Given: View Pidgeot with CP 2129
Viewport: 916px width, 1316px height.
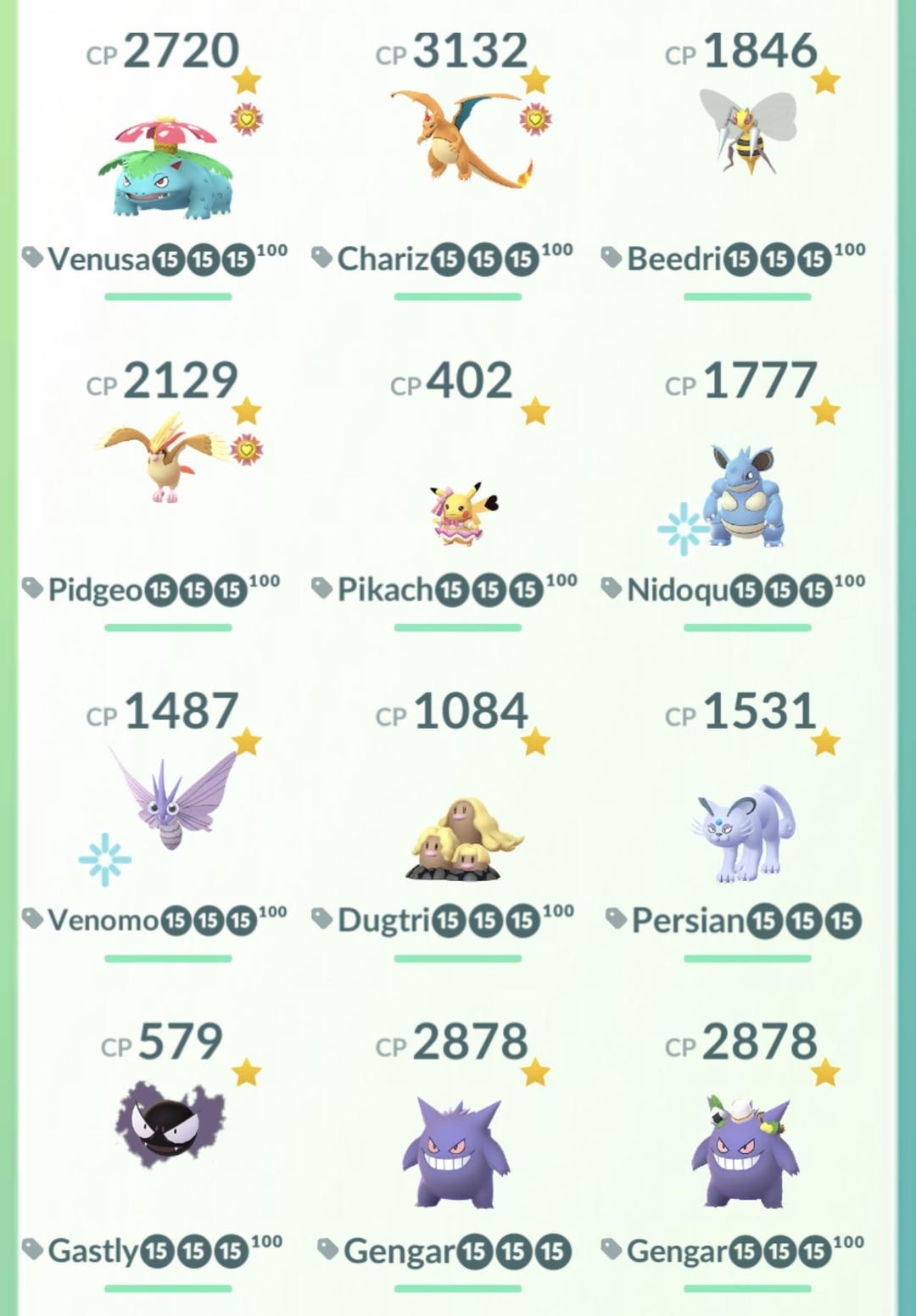Looking at the screenshot, I should [x=169, y=458].
